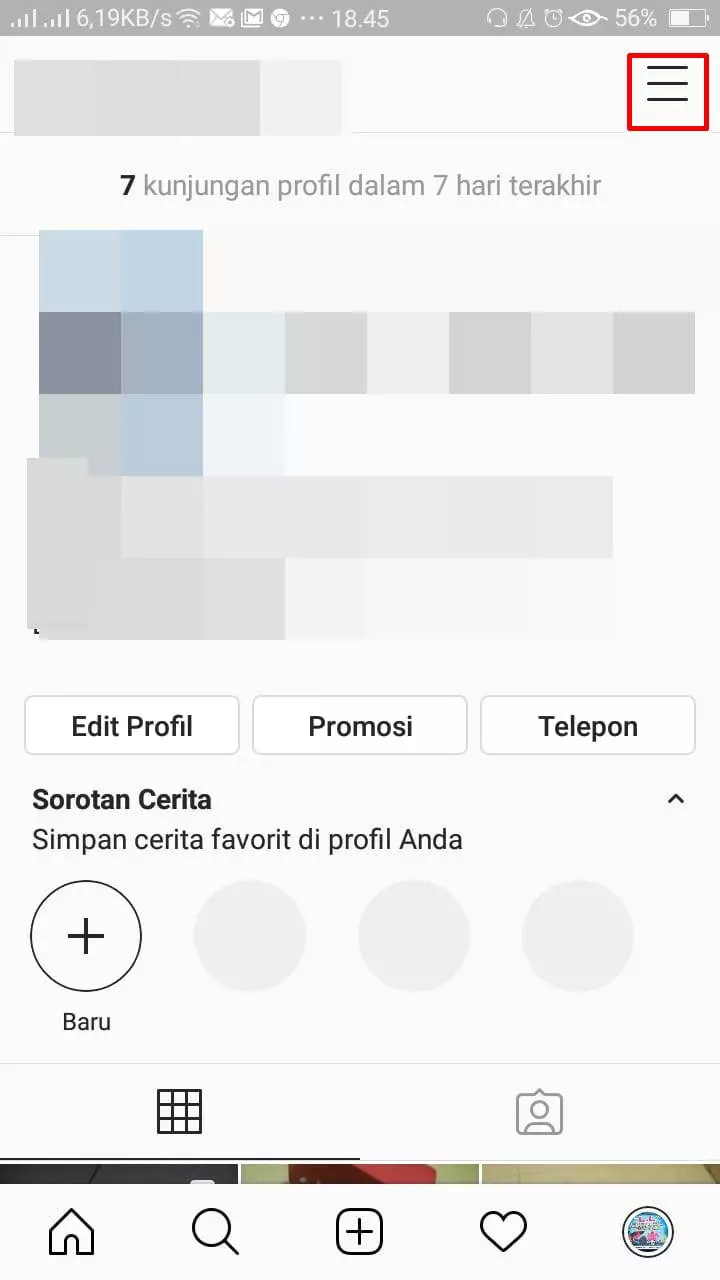
Task: Create a new post with the plus icon
Action: tap(359, 1231)
